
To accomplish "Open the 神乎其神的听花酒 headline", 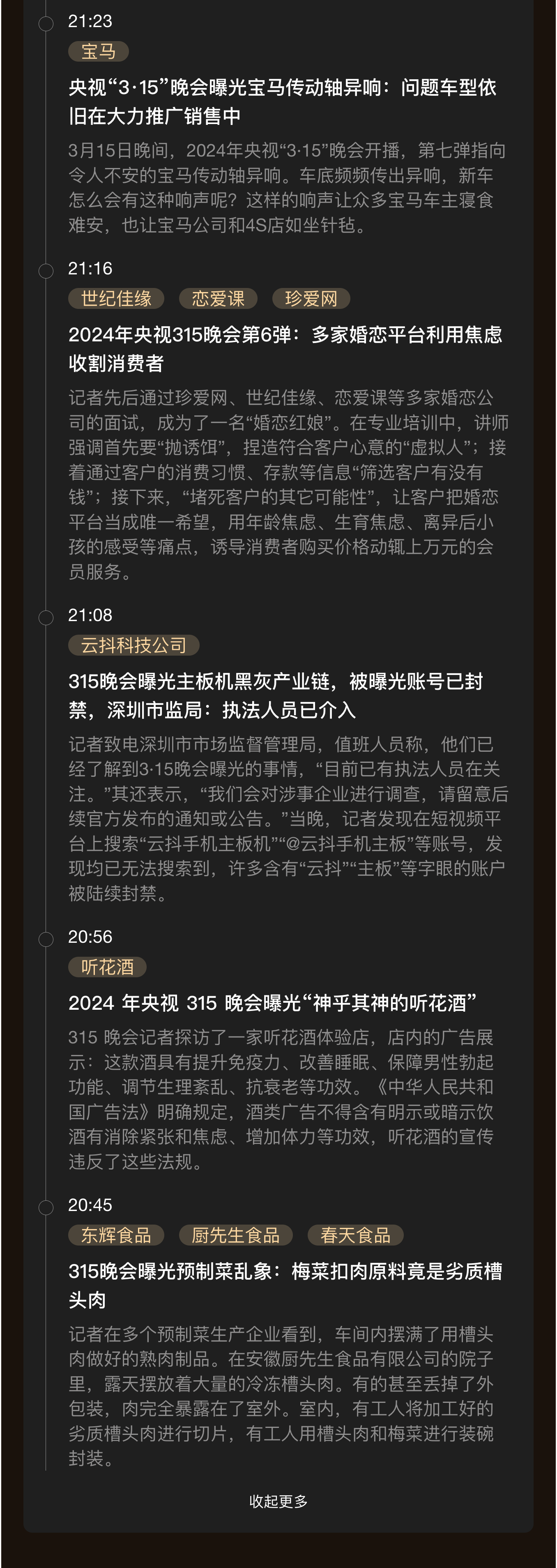I will pyautogui.click(x=272, y=1002).
